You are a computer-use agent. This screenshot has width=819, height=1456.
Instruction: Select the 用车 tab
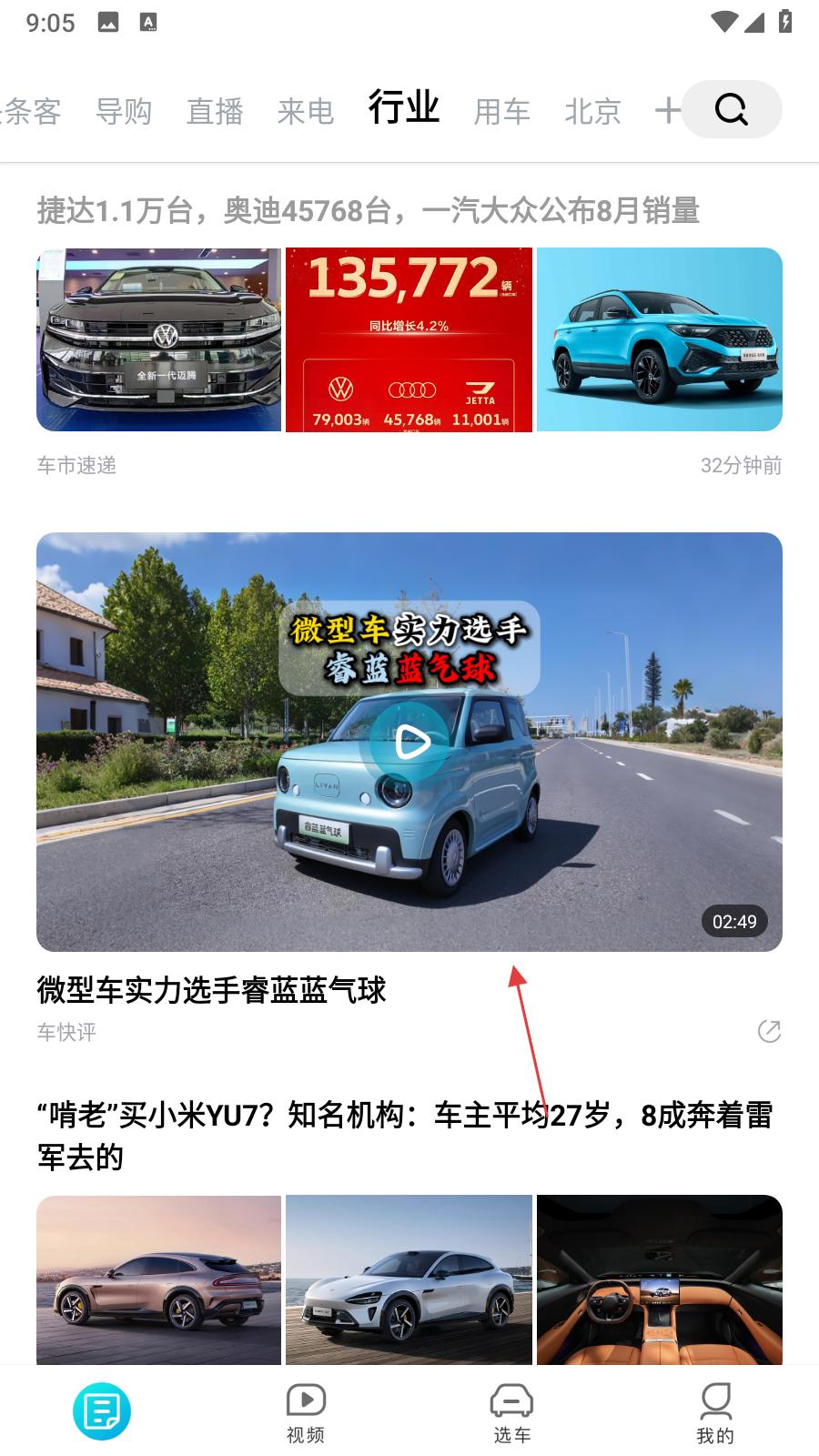point(502,112)
